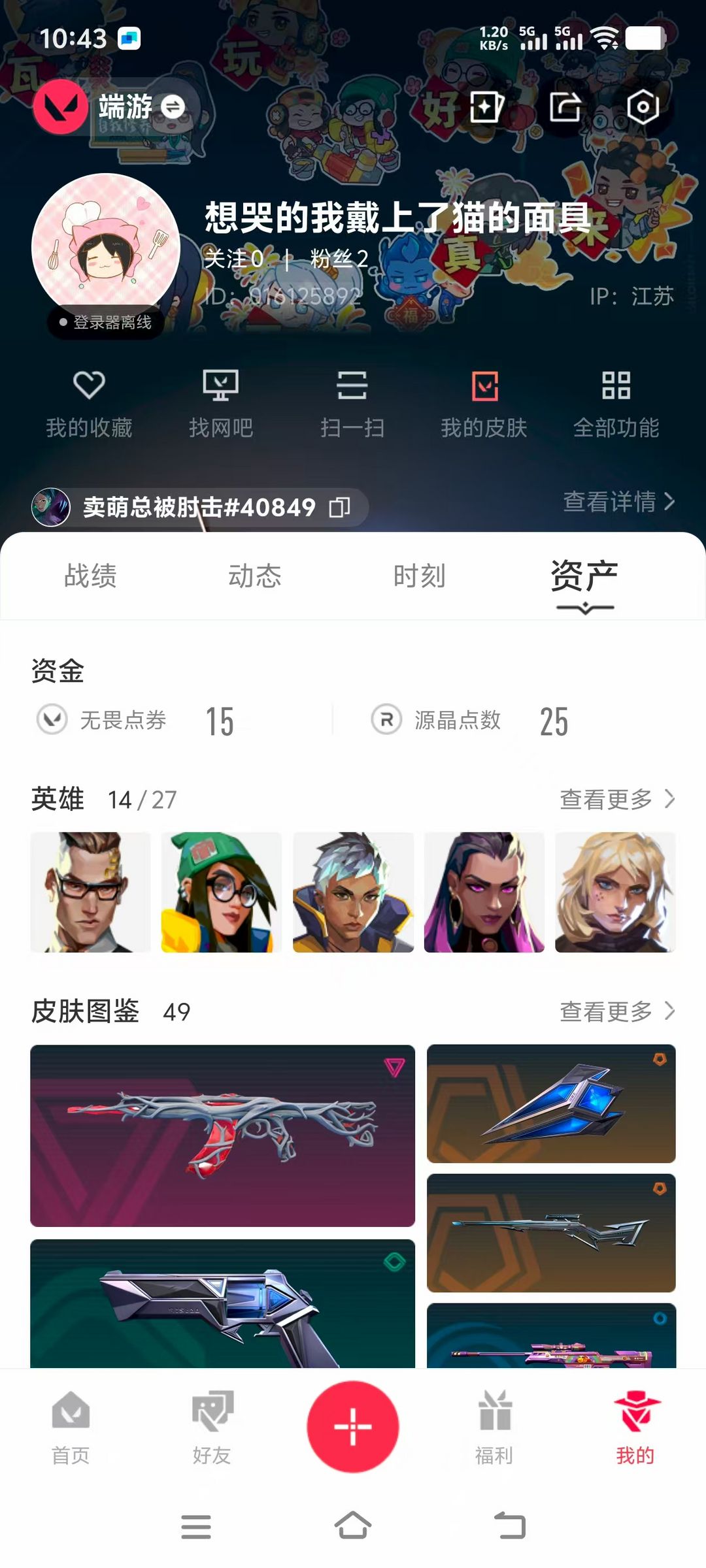Switch to 时刻 tab

coord(419,576)
